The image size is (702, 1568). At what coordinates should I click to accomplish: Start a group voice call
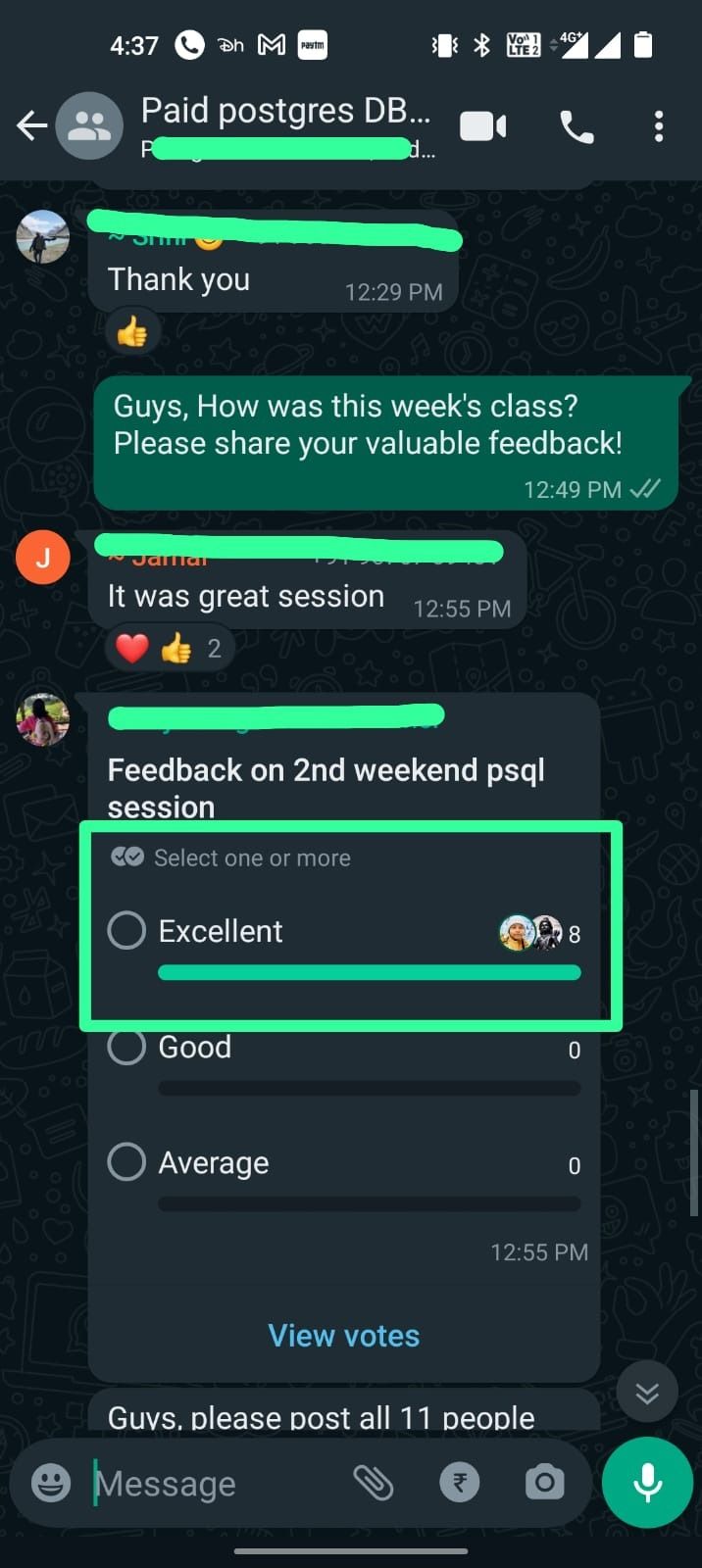pos(577,126)
